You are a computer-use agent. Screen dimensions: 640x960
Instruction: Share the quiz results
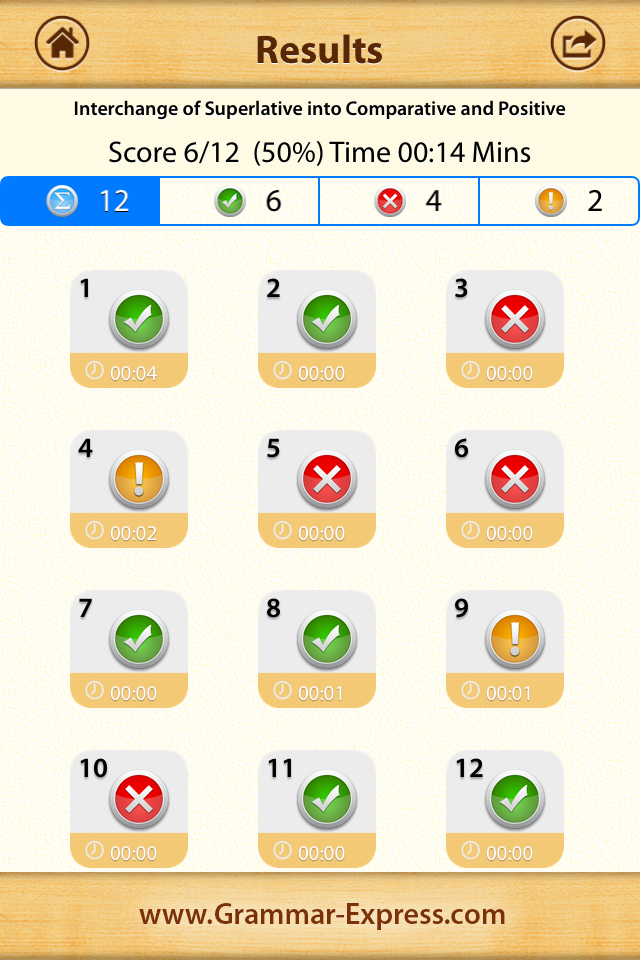click(x=578, y=43)
